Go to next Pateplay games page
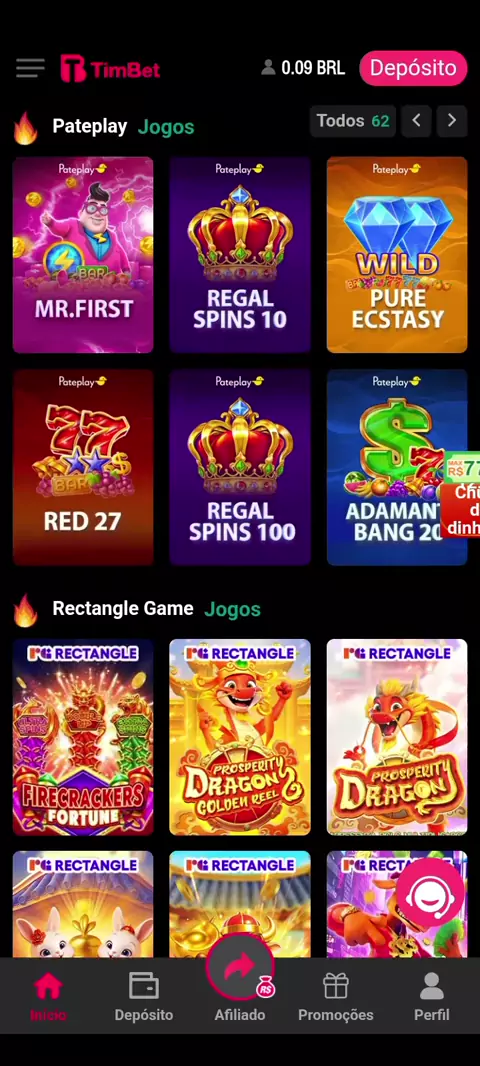This screenshot has height=1066, width=480. coord(451,121)
